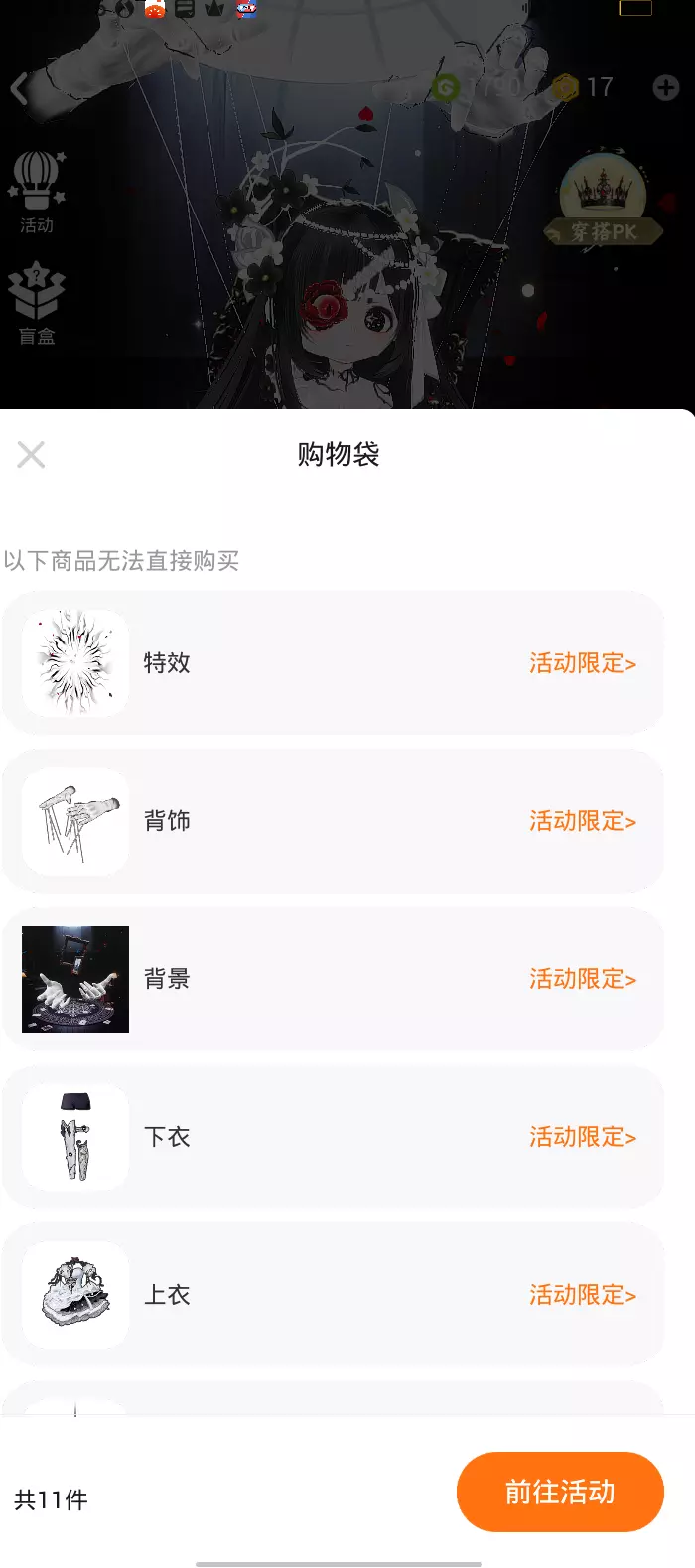Close the 购物袋 shopping bag sheet
This screenshot has height=1568, width=695.
click(x=31, y=455)
